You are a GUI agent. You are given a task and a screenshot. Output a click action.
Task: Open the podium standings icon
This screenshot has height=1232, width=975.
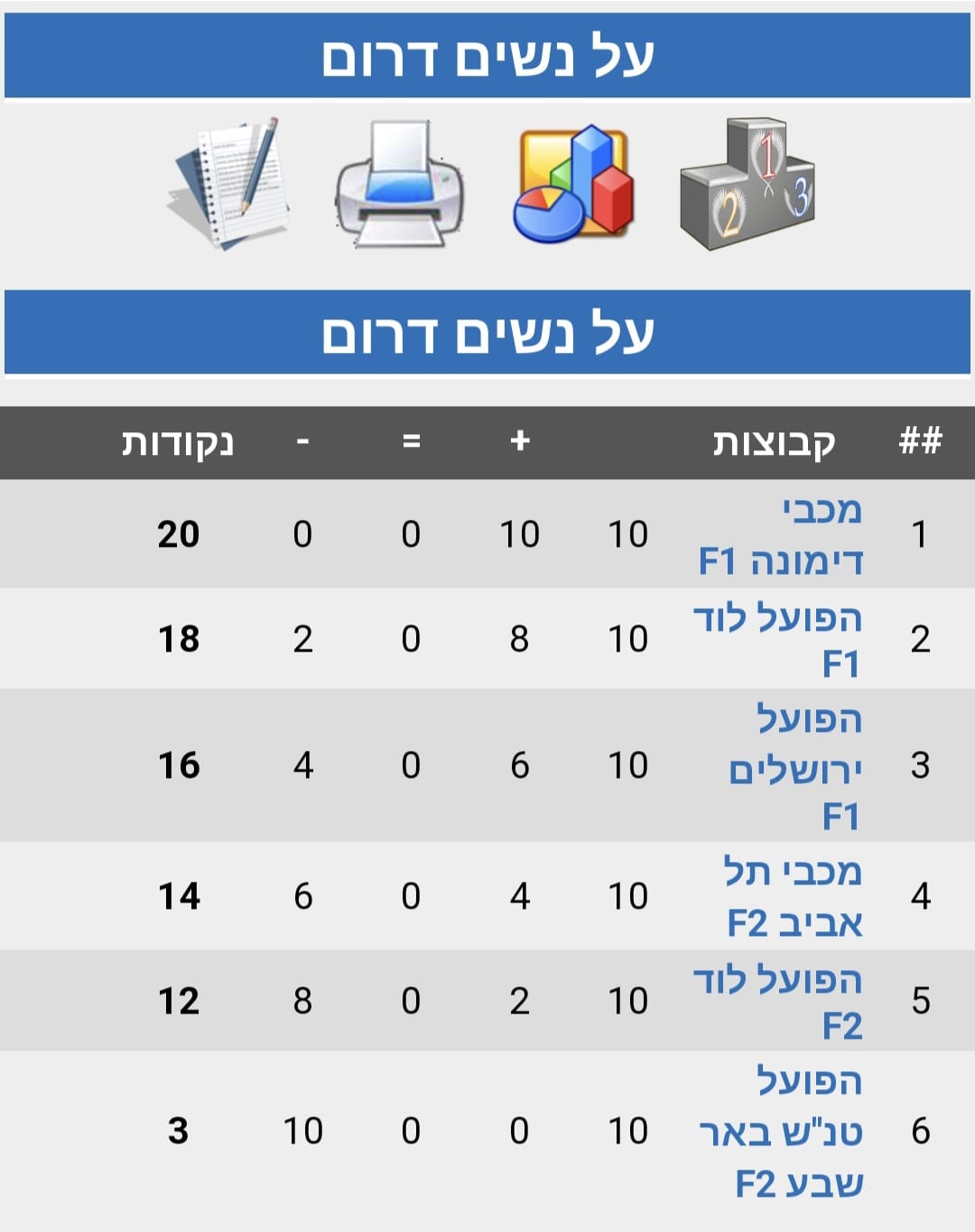747,183
